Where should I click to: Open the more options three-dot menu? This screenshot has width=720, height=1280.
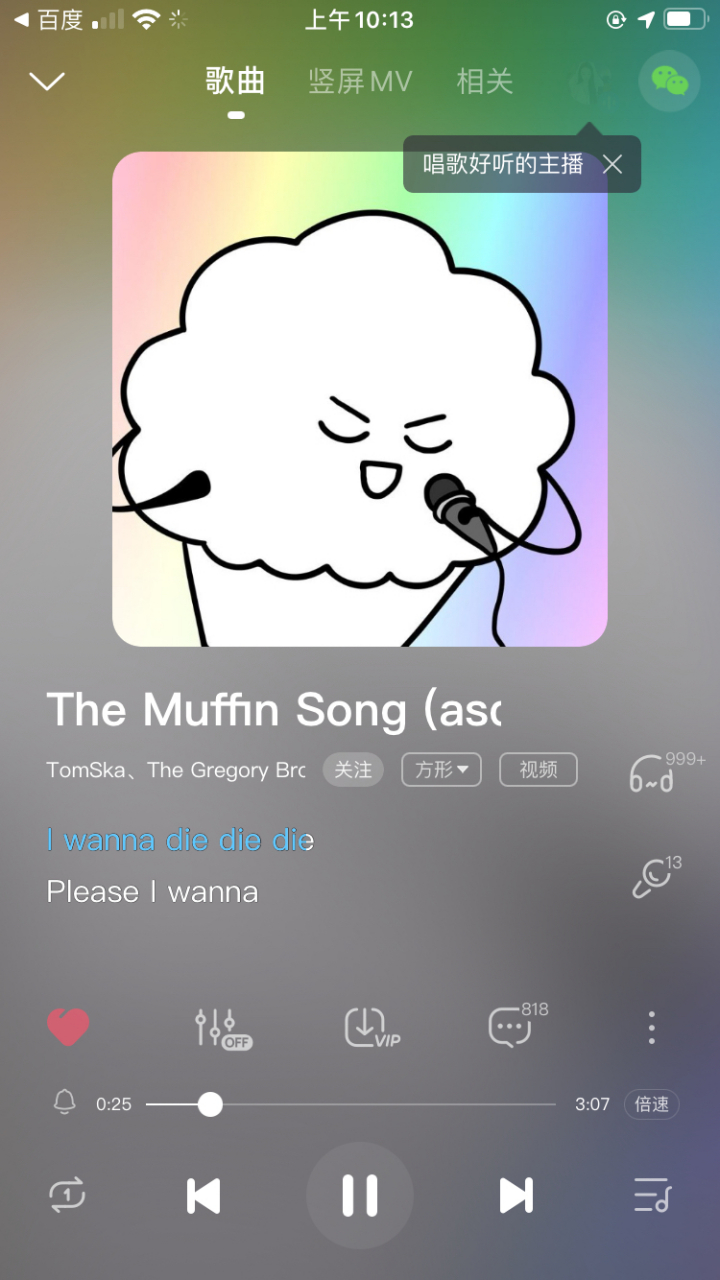(x=651, y=1026)
